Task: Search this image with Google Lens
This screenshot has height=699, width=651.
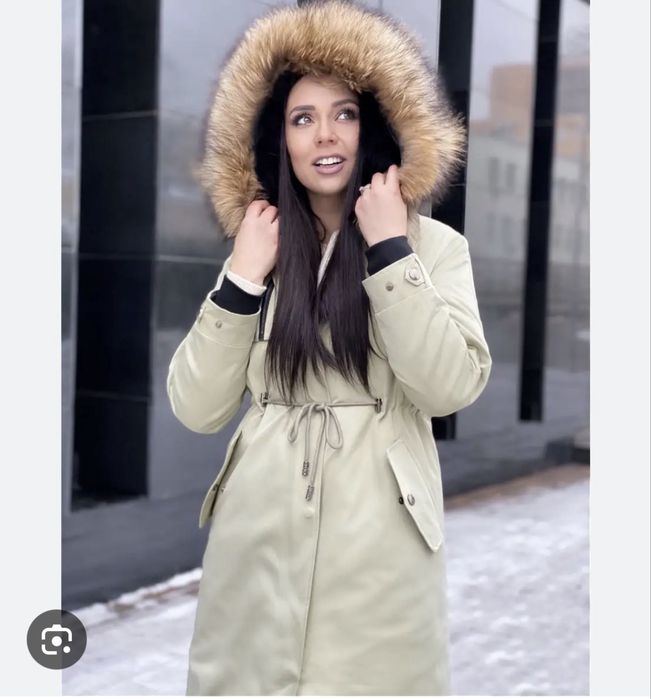Action: coord(56,639)
